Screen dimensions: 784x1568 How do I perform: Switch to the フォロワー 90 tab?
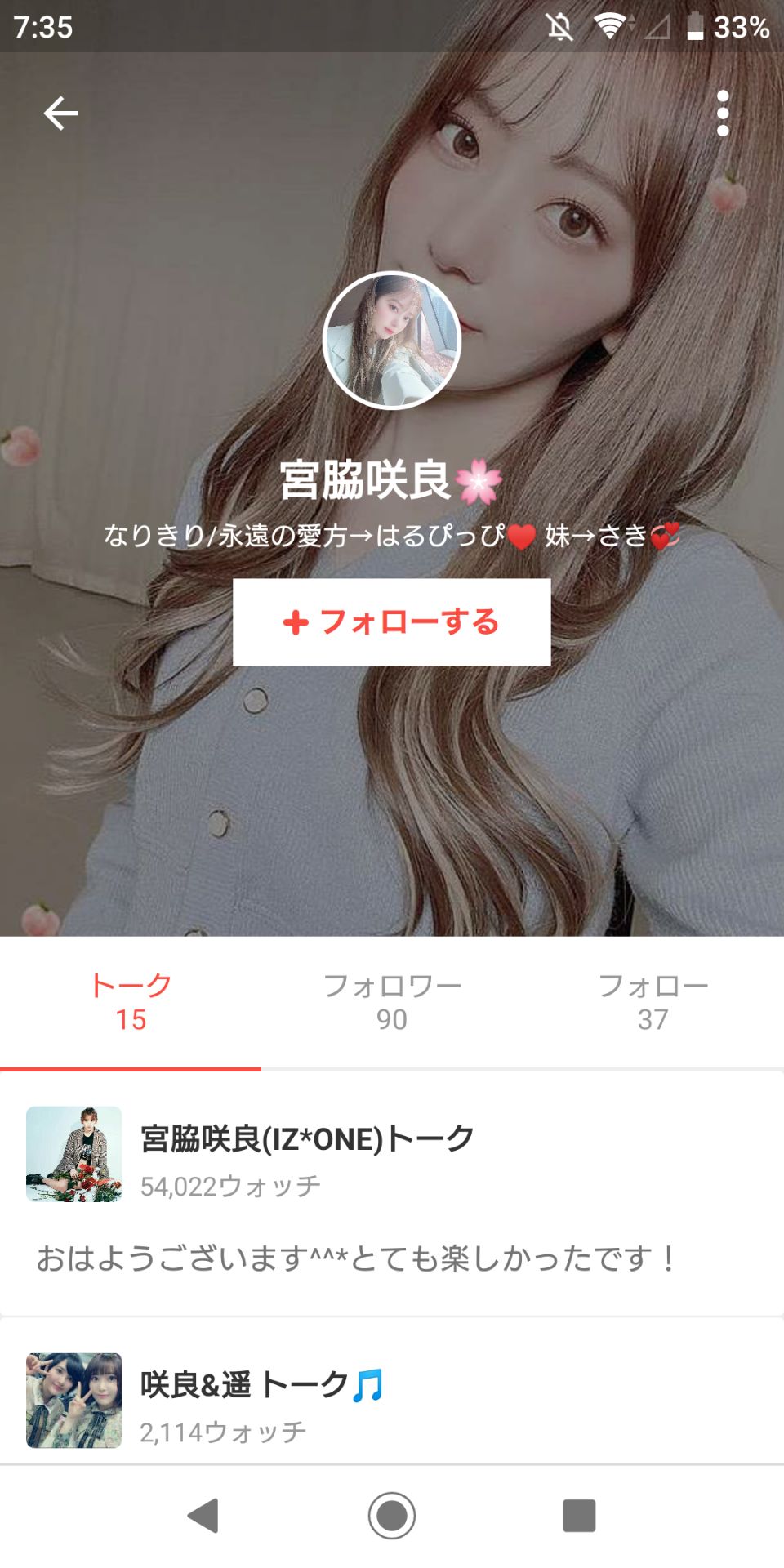pos(393,1002)
